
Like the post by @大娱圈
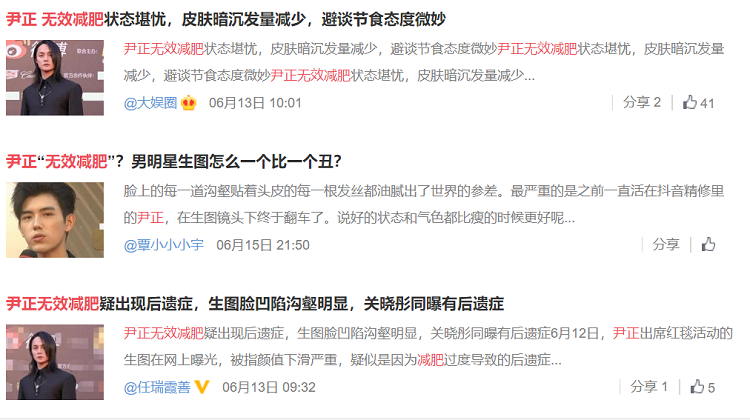[x=699, y=102]
